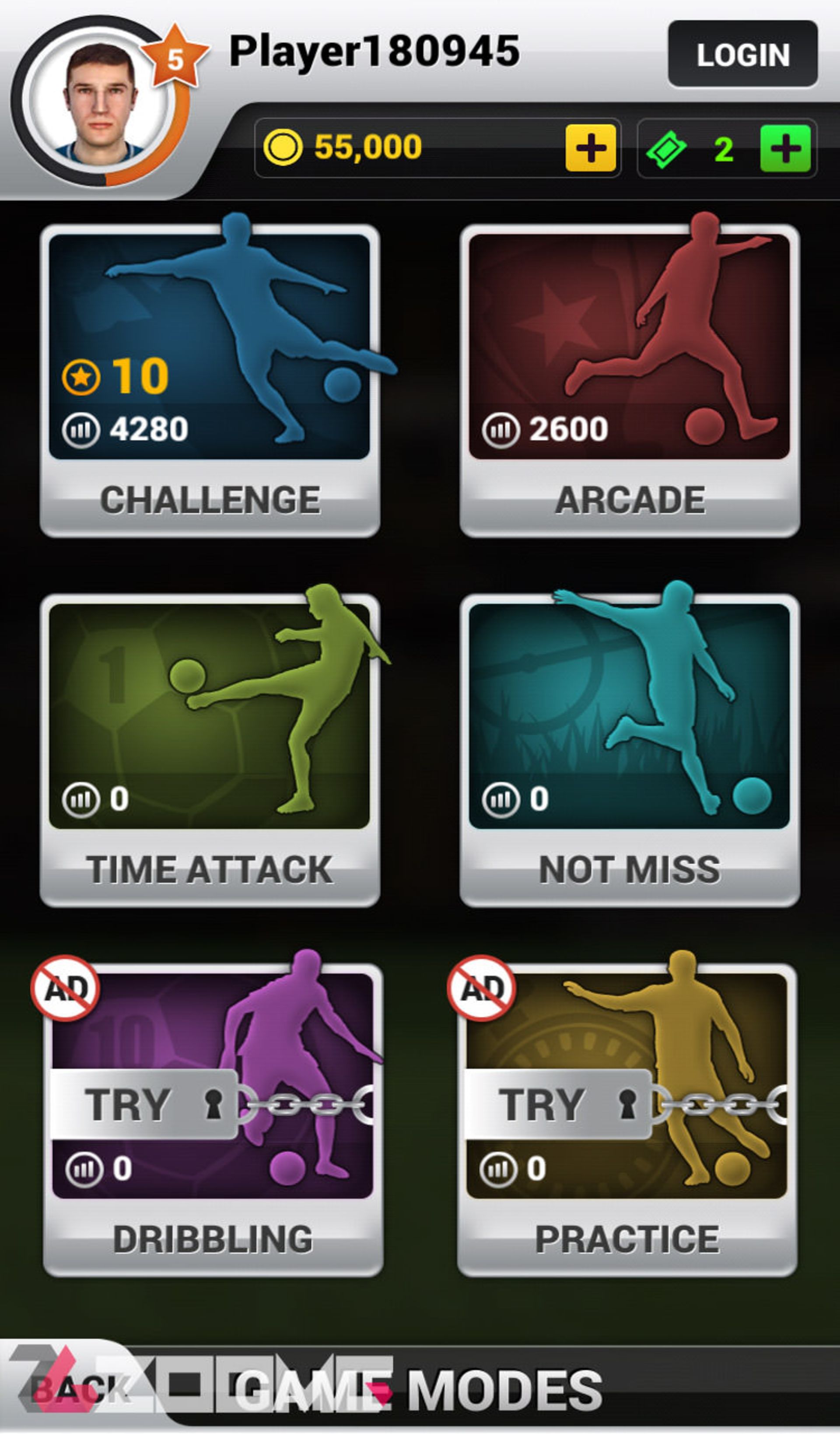Try the locked Dribbling mode

pyautogui.click(x=212, y=1118)
